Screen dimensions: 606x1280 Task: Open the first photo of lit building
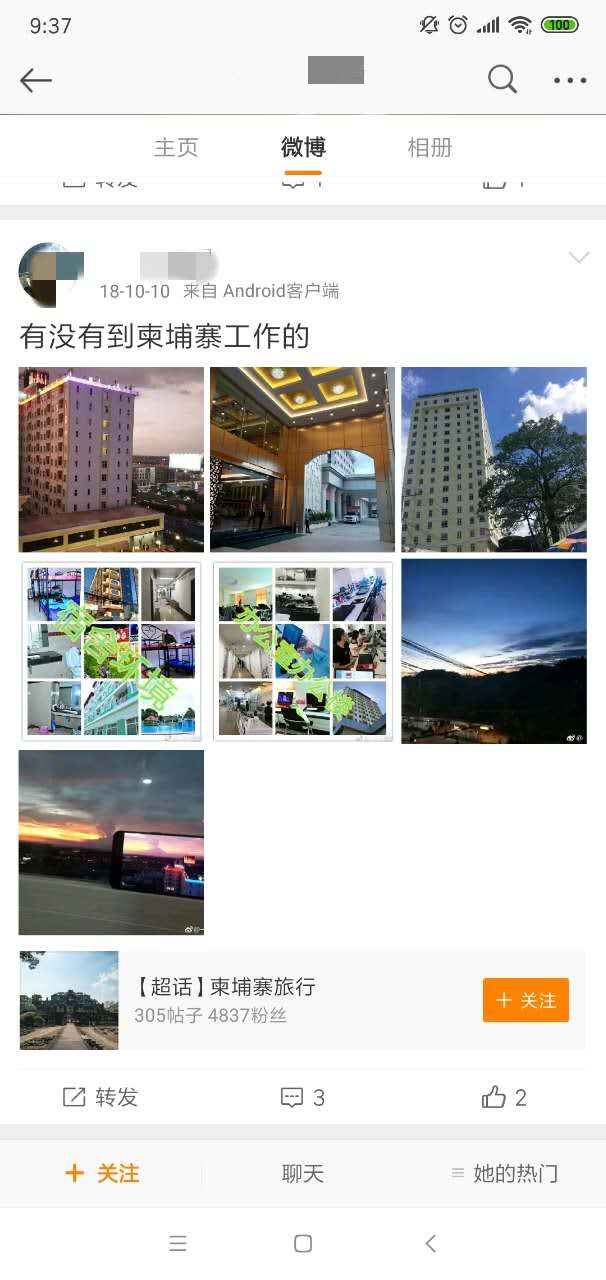pos(111,459)
